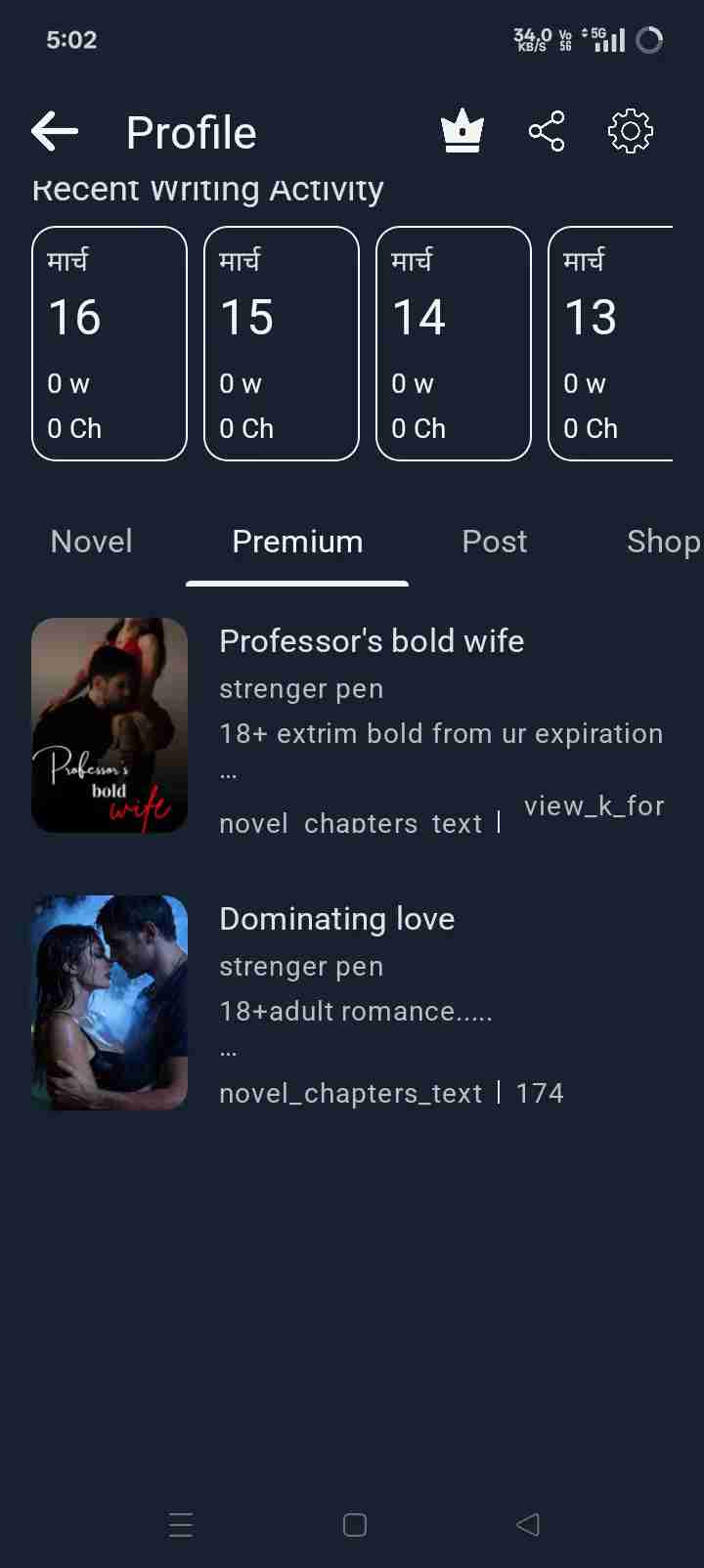Select the Premium tab
This screenshot has width=704, height=1568.
pyautogui.click(x=297, y=542)
